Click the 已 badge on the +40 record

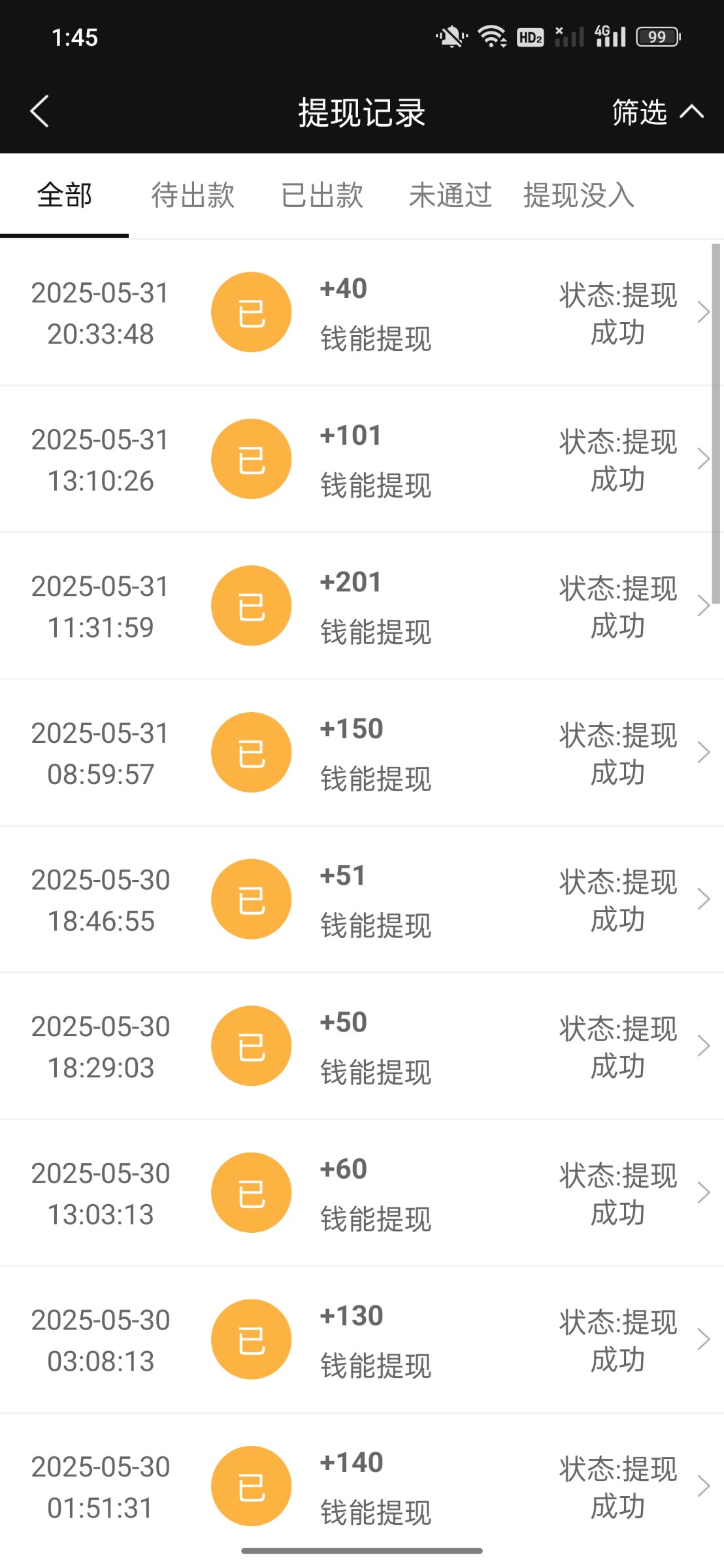pyautogui.click(x=251, y=311)
